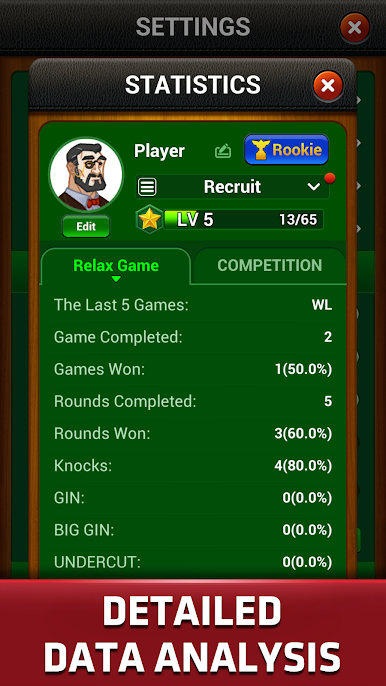Select the Relax Game tab

[x=116, y=266]
